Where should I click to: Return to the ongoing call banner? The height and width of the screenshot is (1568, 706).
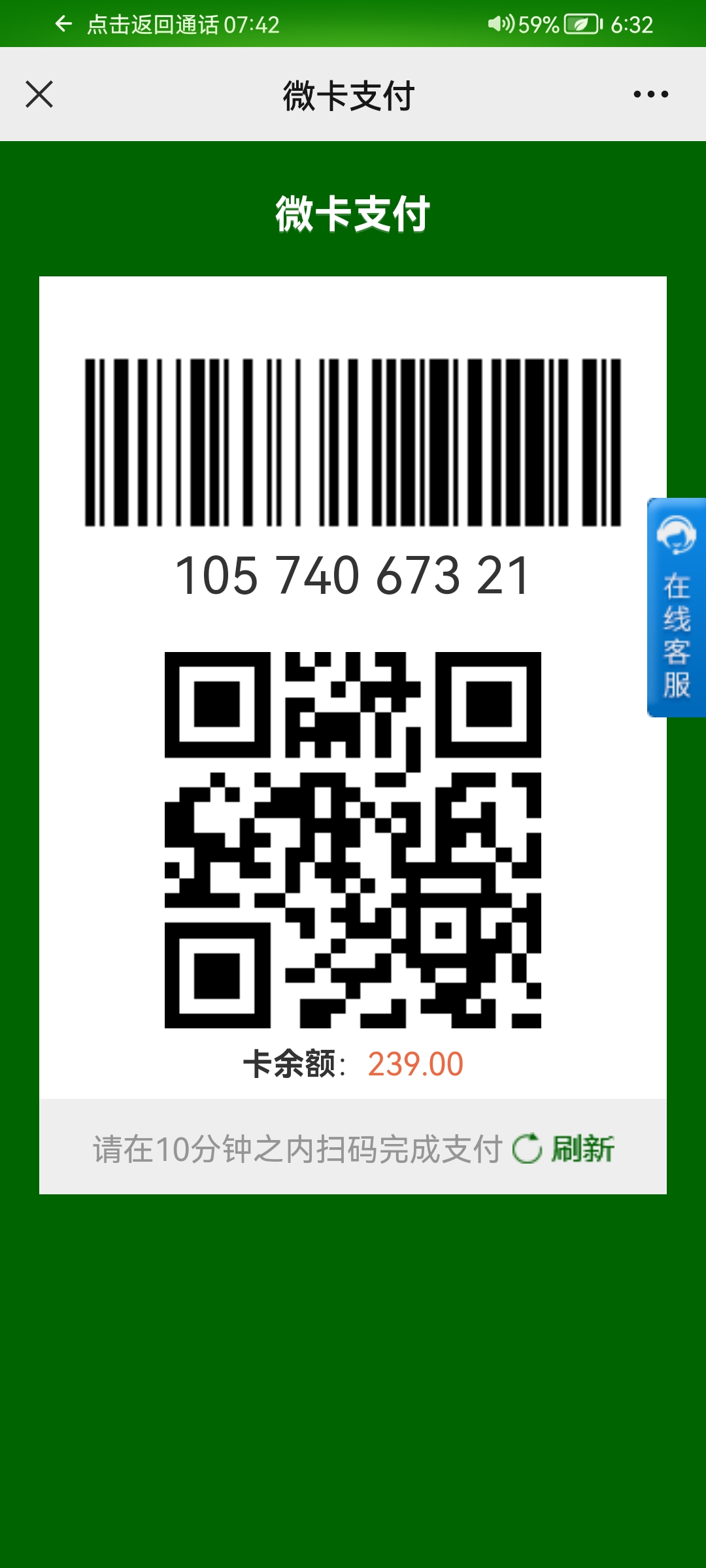click(x=167, y=25)
